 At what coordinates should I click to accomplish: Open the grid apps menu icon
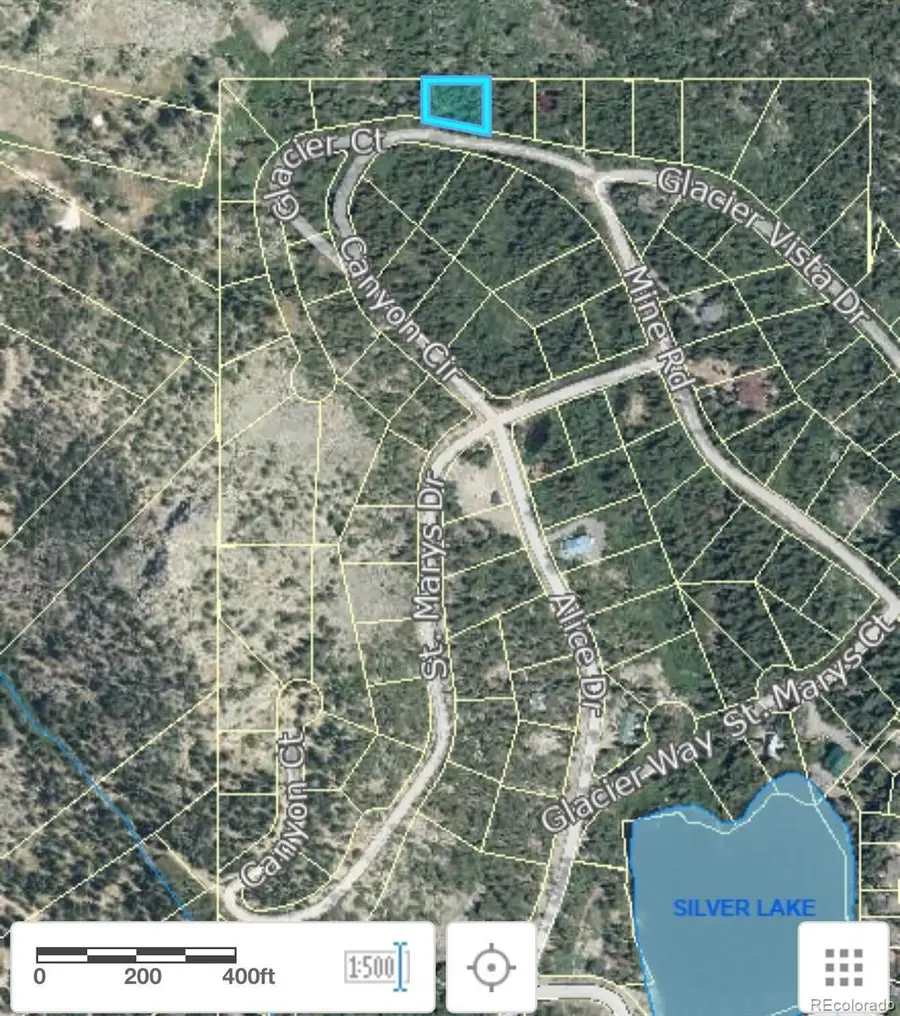pyautogui.click(x=845, y=967)
